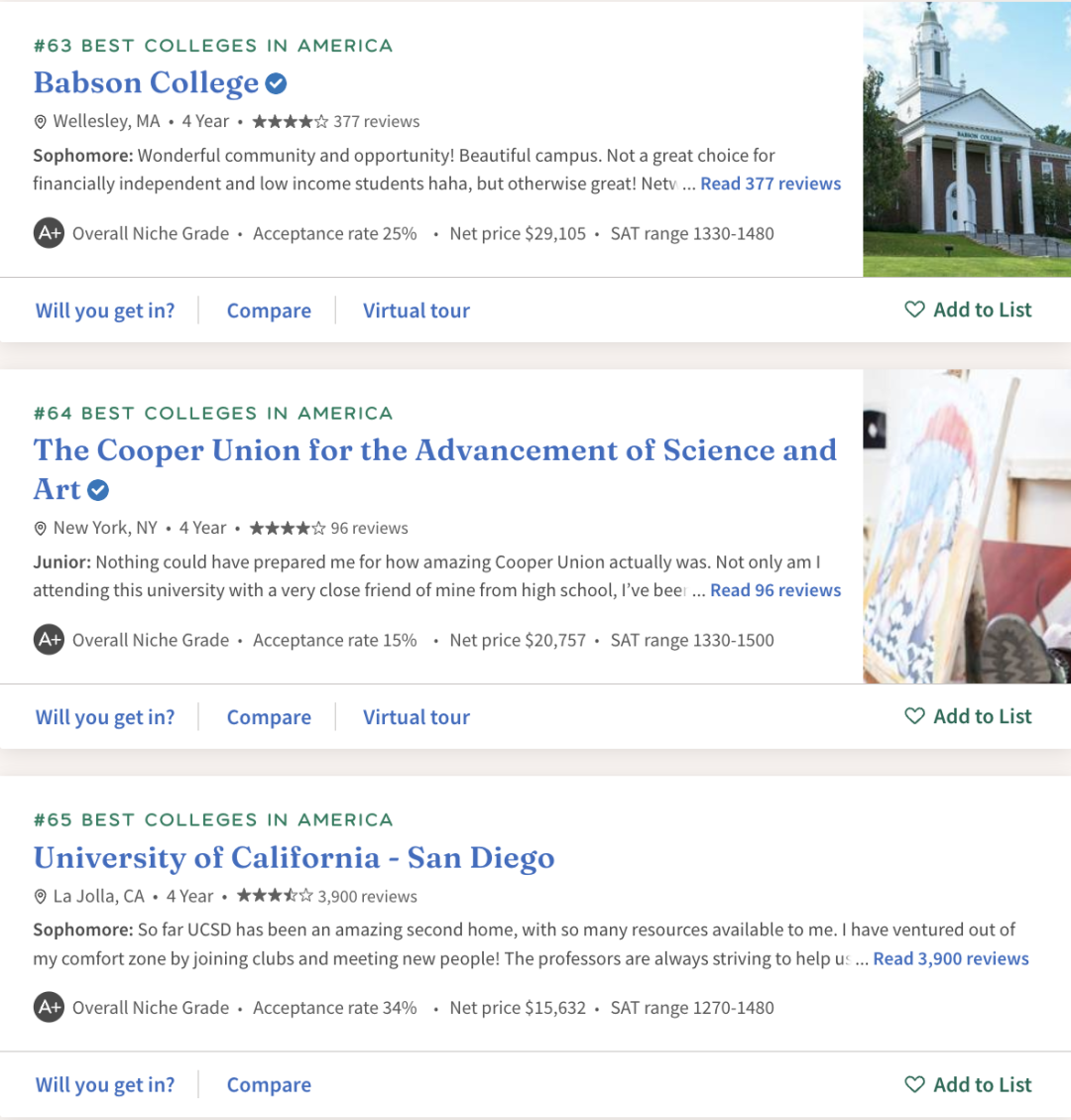Screen dimensions: 1071x1120
Task: Check 'Will you get in?' for UC San Diego
Action: (105, 1085)
